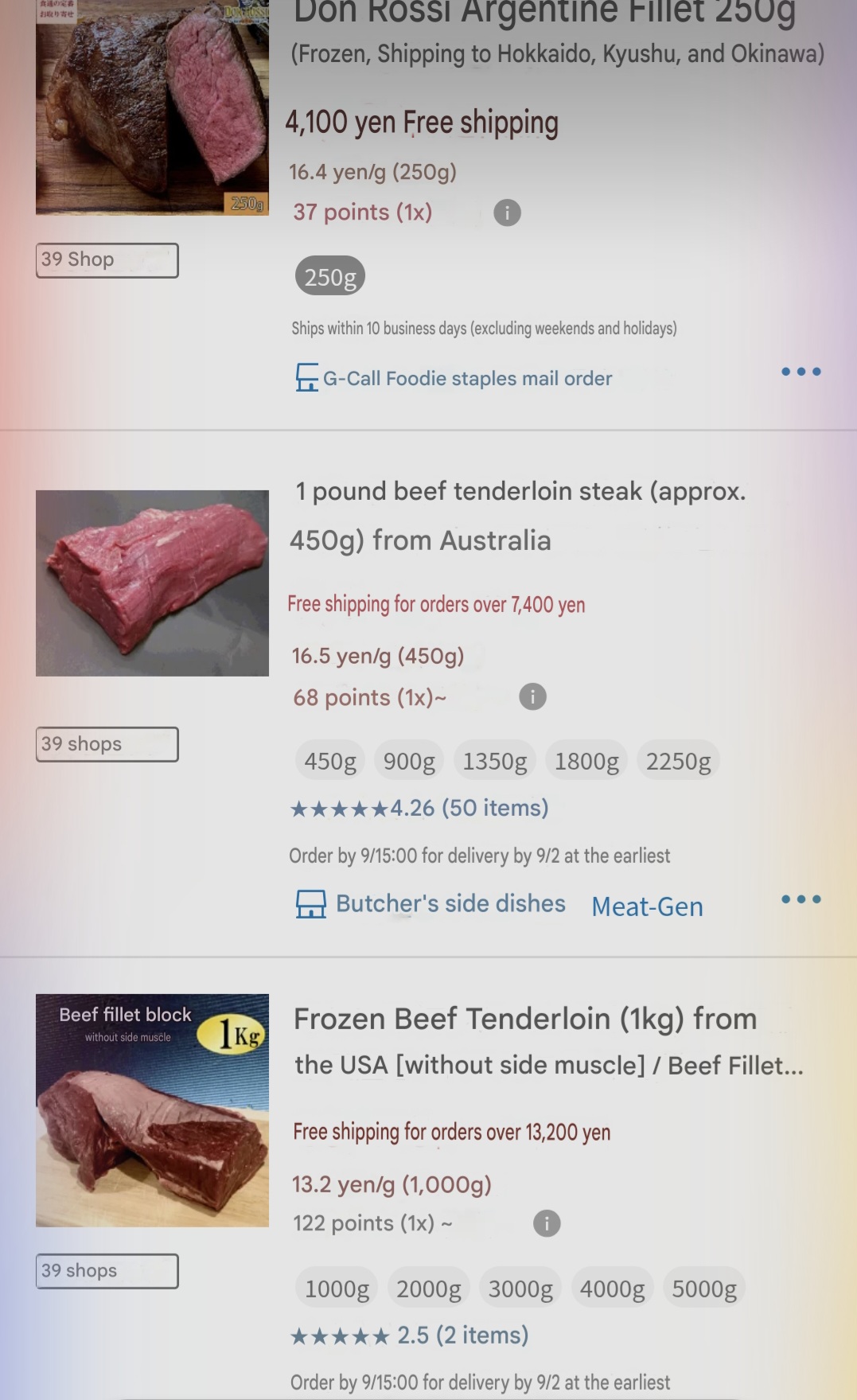Choose the 450g weight chip
Image resolution: width=857 pixels, height=1400 pixels.
point(330,761)
